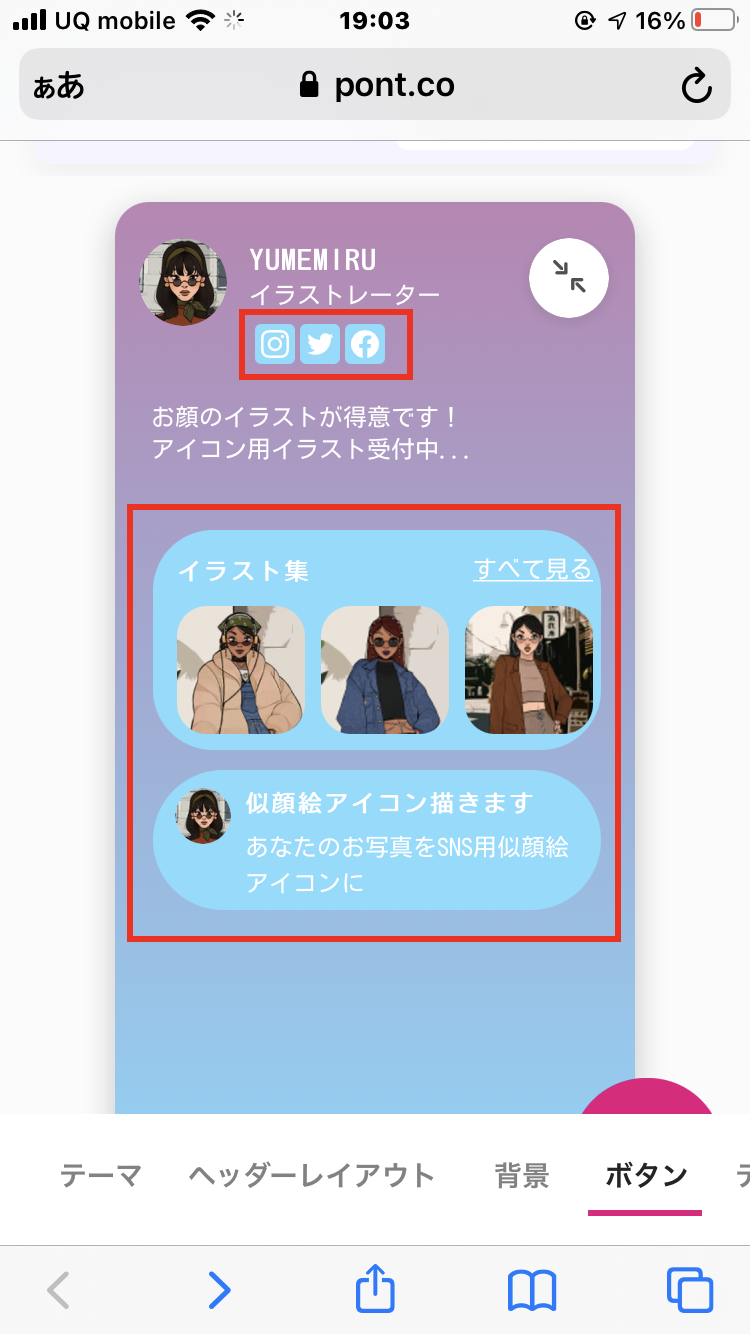750x1334 pixels.
Task: Open Safari bookmarks
Action: 532,1290
